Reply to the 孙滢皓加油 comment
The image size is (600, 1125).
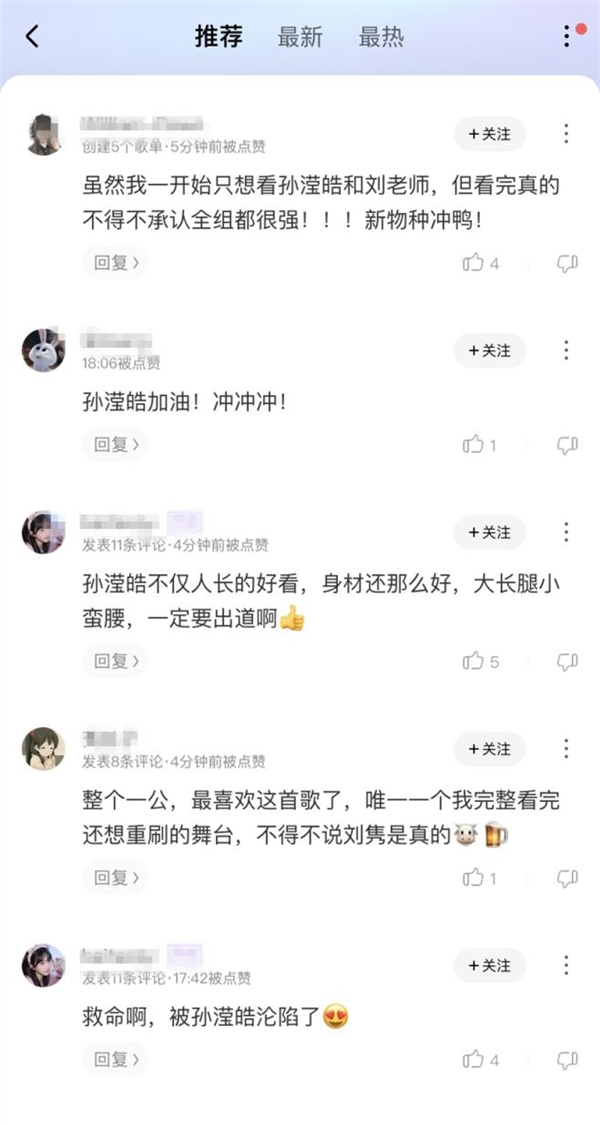pos(114,444)
